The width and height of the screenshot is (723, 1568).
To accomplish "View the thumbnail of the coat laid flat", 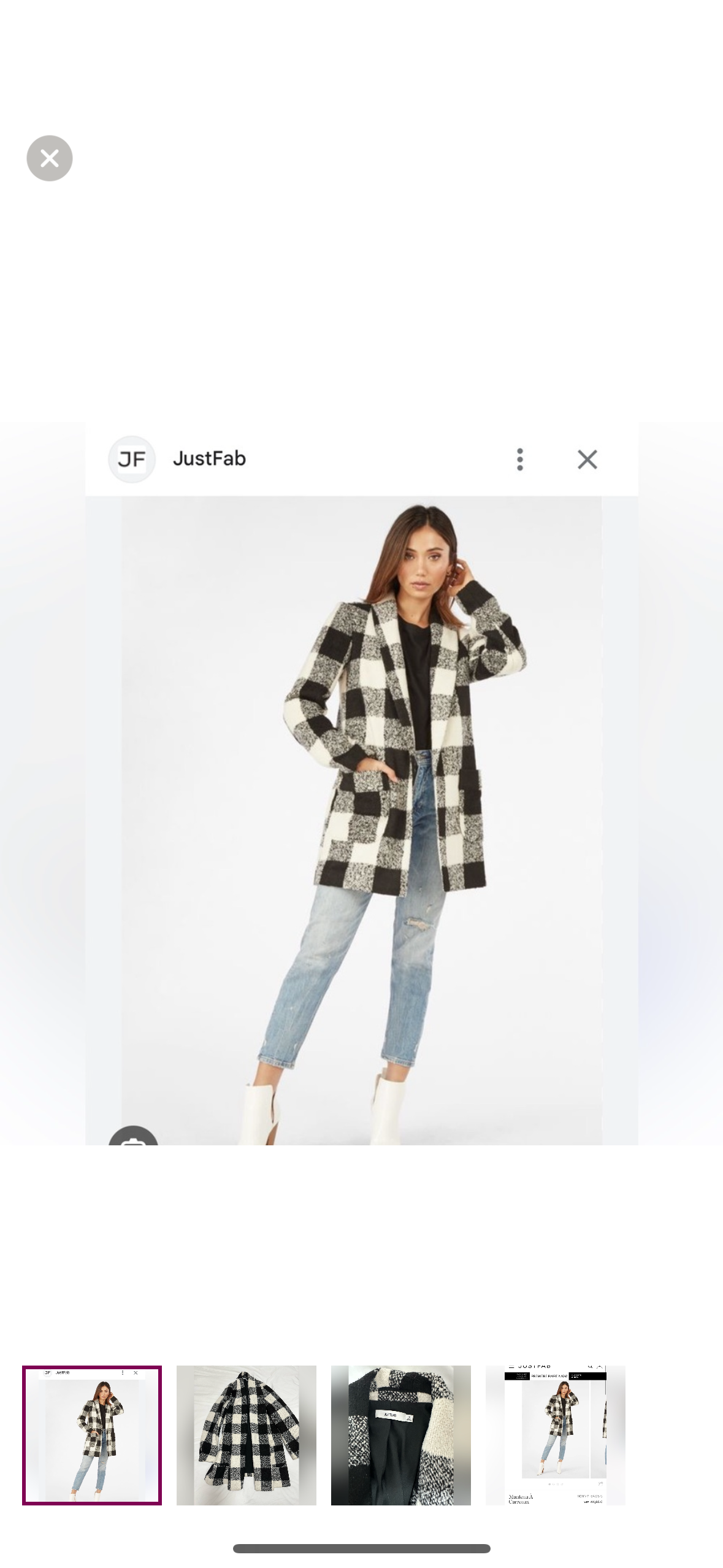I will click(x=247, y=1435).
